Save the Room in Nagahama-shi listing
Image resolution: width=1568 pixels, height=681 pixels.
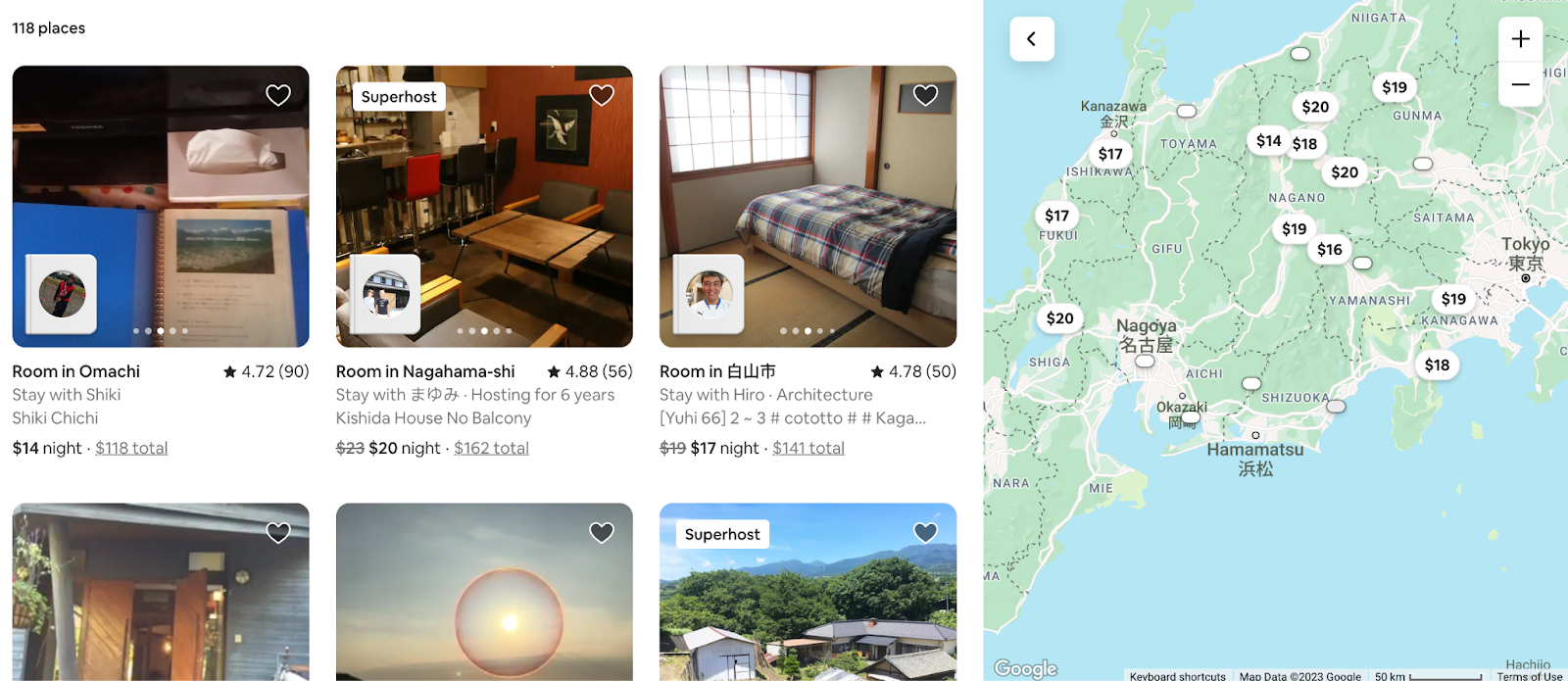pos(602,95)
